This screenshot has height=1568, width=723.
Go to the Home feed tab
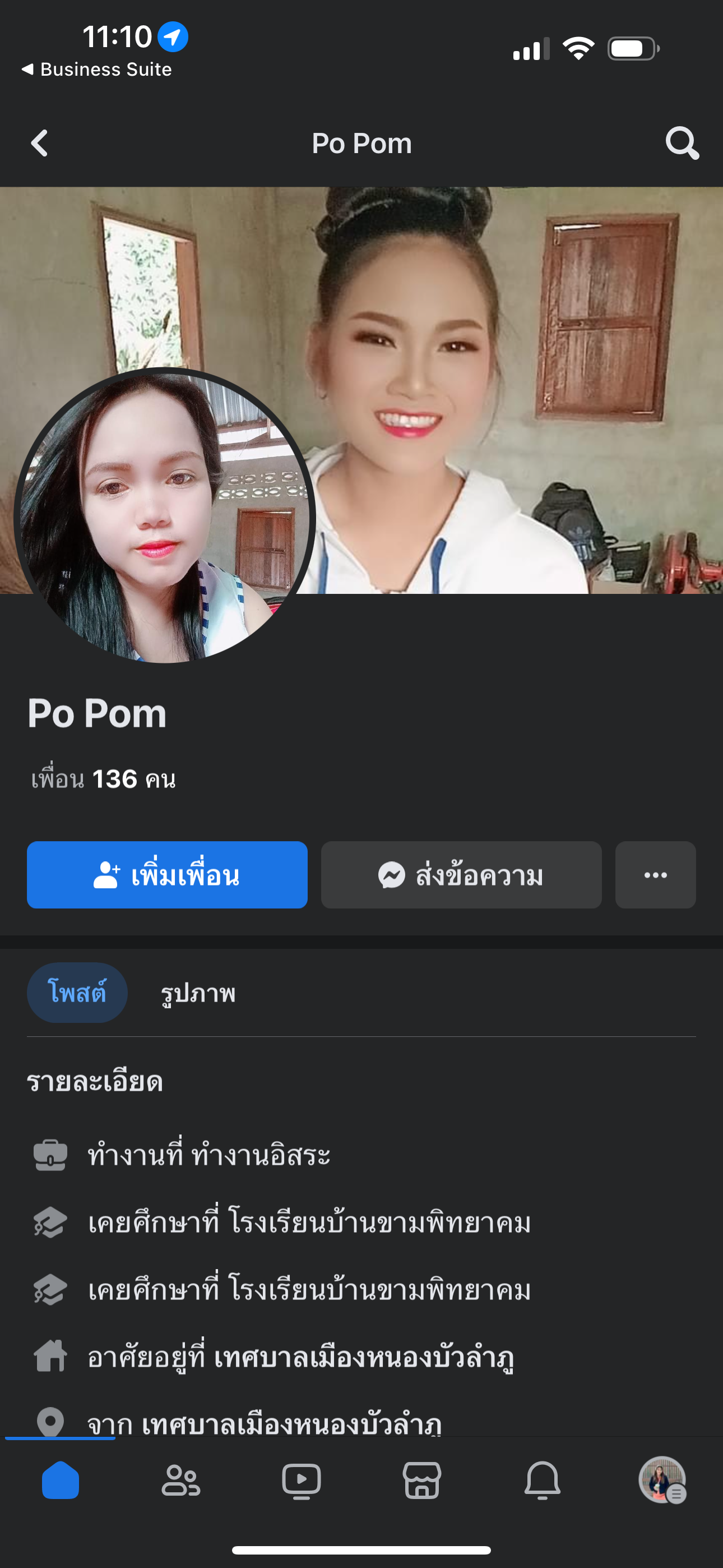coord(61,1481)
